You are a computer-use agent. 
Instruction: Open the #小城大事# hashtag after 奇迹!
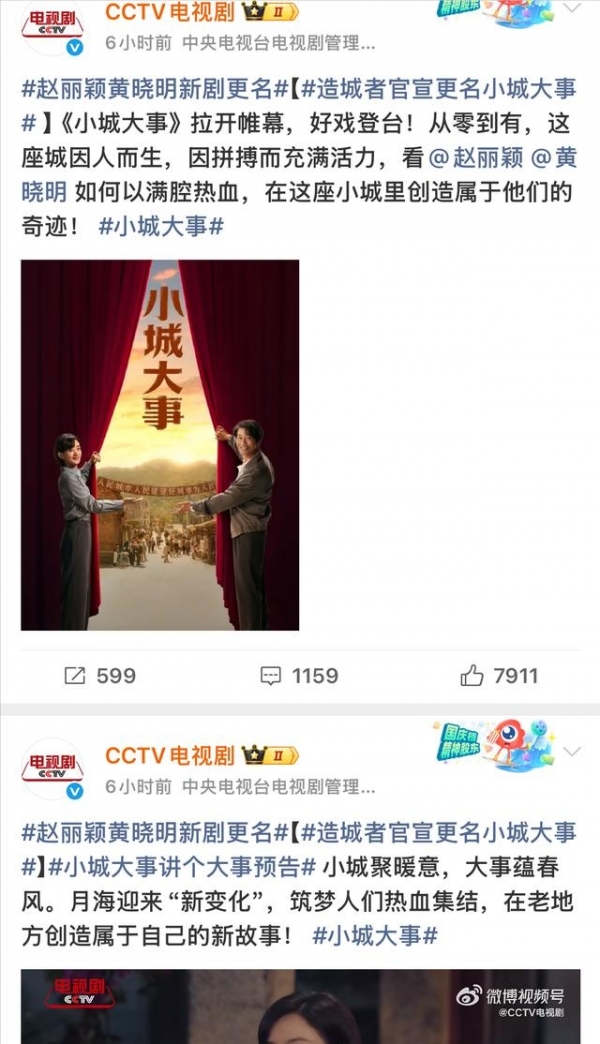coord(160,226)
